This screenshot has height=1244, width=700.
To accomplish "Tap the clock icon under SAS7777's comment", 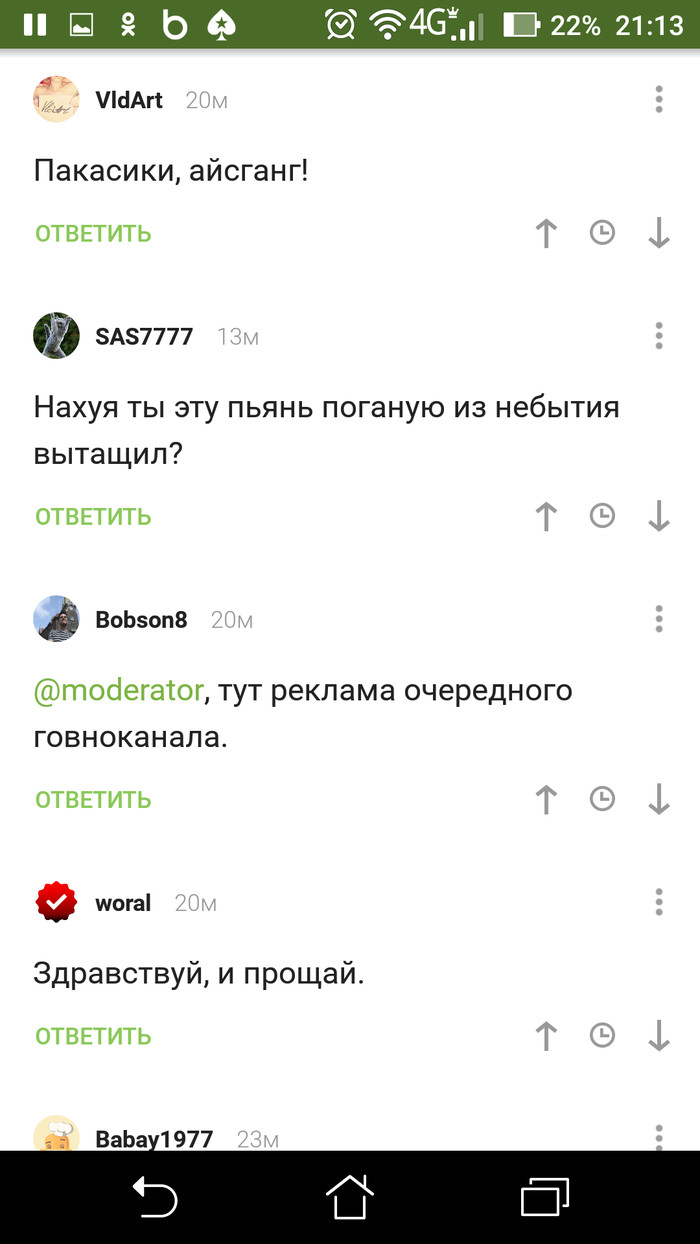I will [602, 516].
